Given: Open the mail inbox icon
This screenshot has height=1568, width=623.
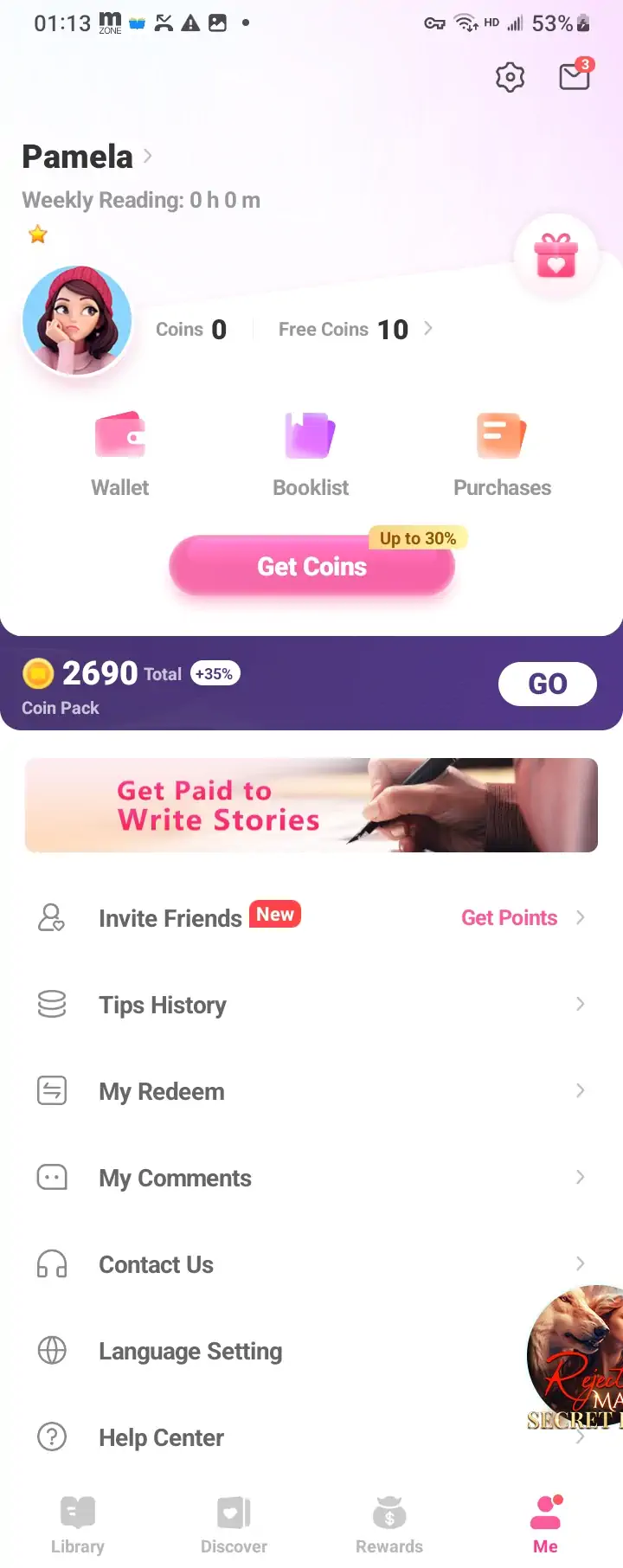Looking at the screenshot, I should tap(575, 76).
